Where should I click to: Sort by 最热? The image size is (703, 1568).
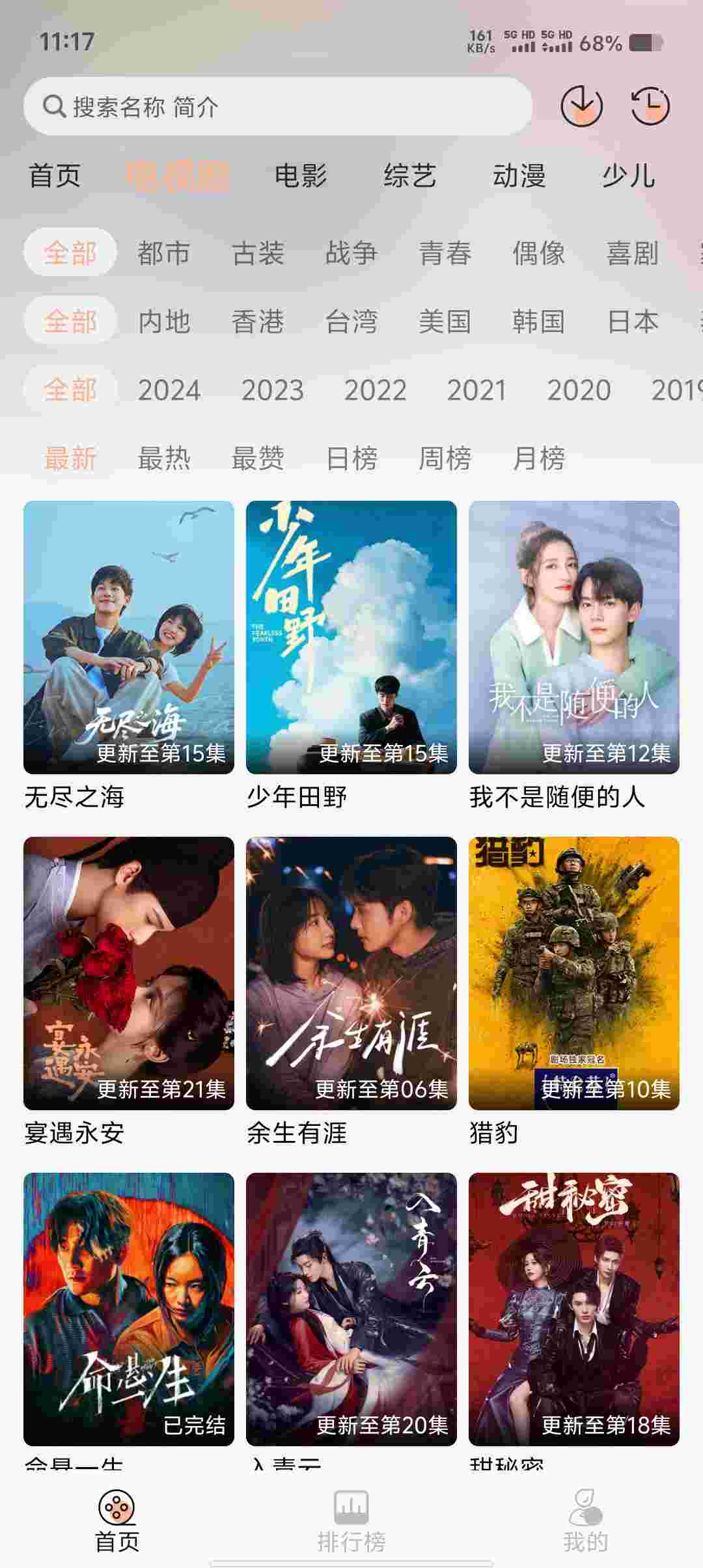pos(164,458)
